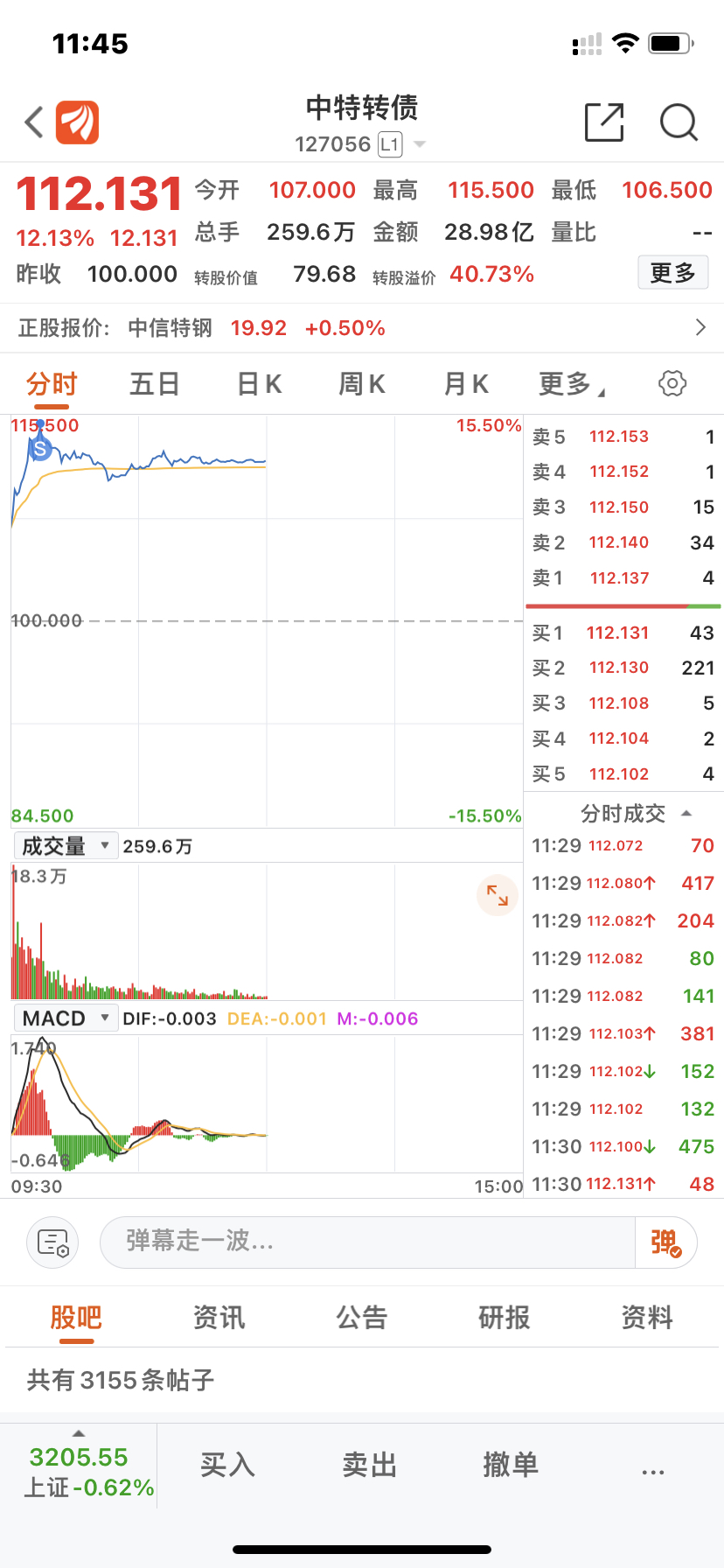Switch to the 资讯 tab
724x1568 pixels.
coord(219,1317)
